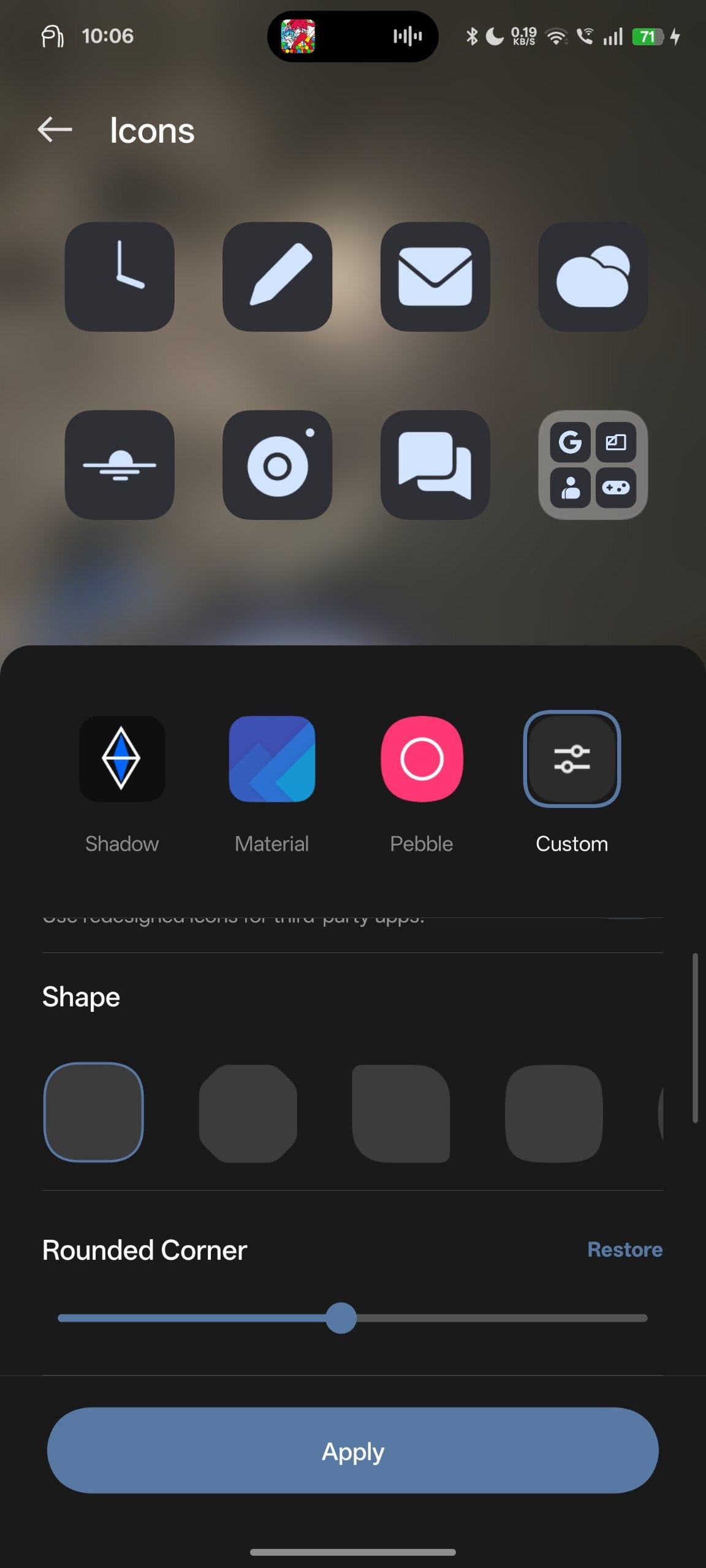This screenshot has width=706, height=1568.
Task: Choose the fourth squircle icon shape
Action: pos(554,1113)
